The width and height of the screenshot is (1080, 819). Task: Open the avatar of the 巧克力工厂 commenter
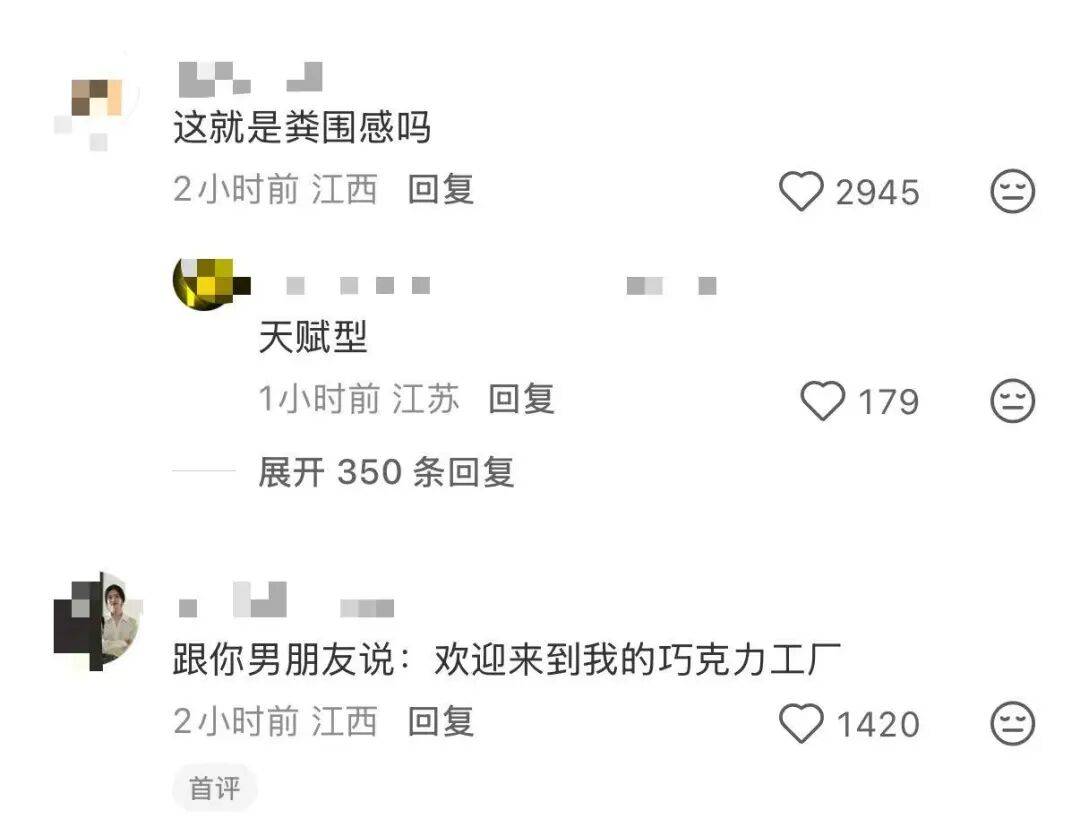coord(97,621)
